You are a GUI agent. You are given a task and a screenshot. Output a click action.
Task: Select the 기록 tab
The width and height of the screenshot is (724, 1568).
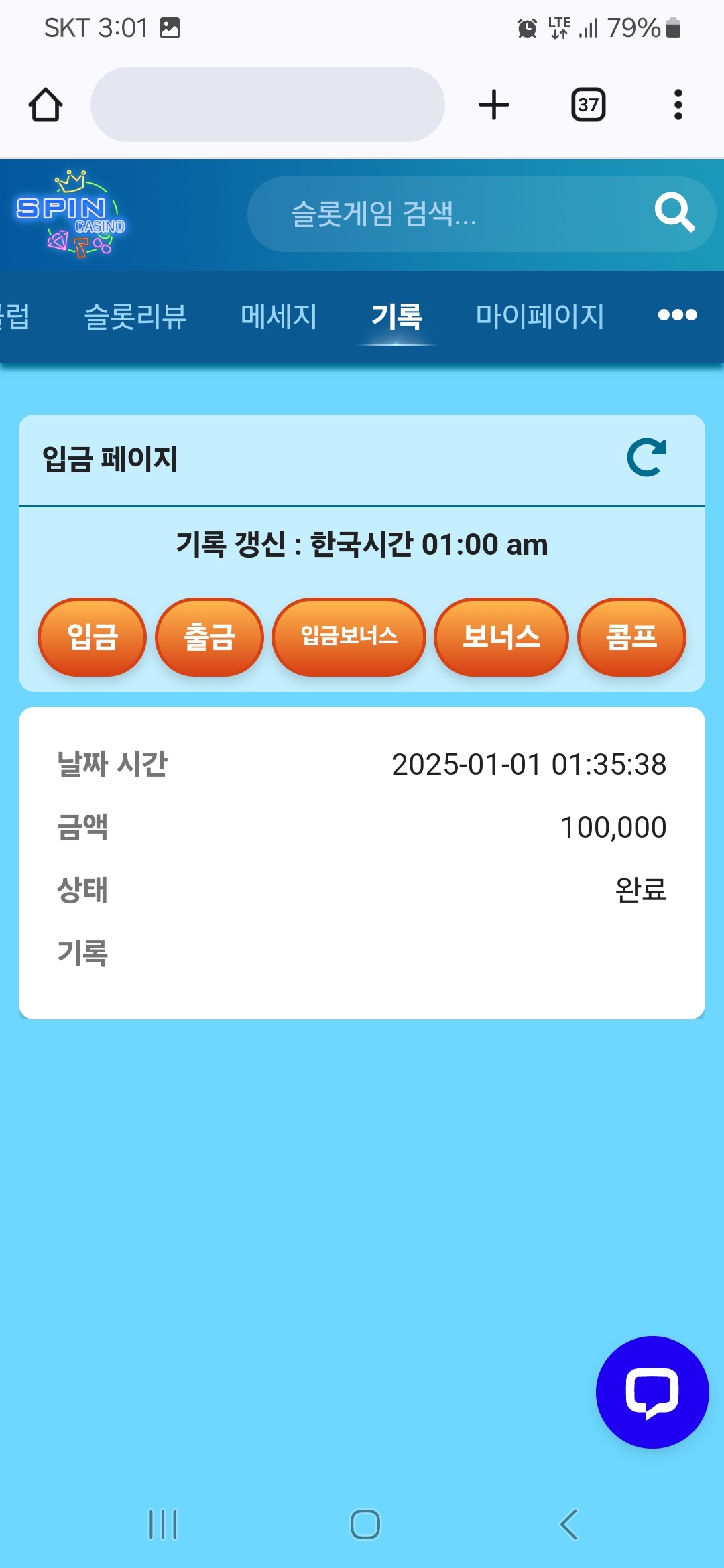click(397, 316)
